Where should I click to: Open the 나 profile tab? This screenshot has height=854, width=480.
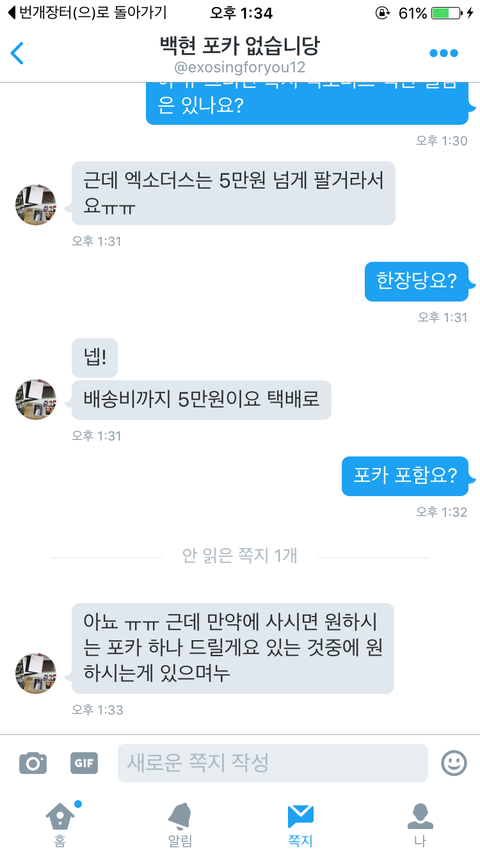coord(420,824)
